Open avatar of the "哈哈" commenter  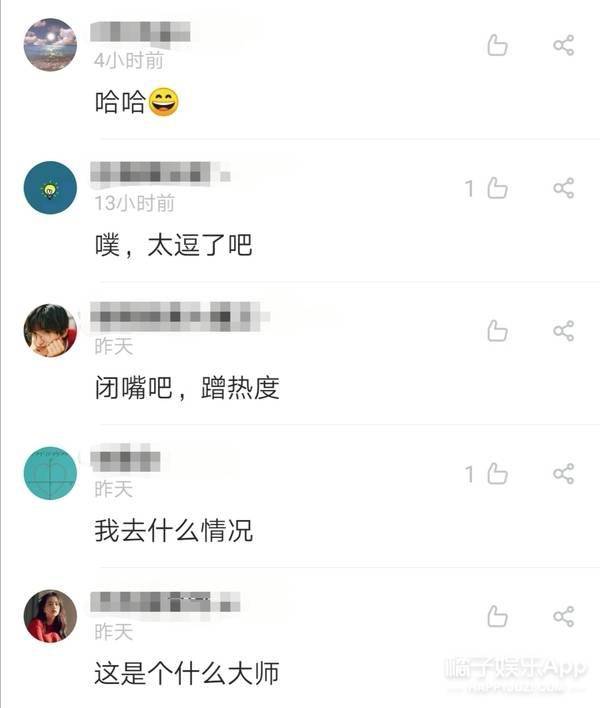coord(50,45)
